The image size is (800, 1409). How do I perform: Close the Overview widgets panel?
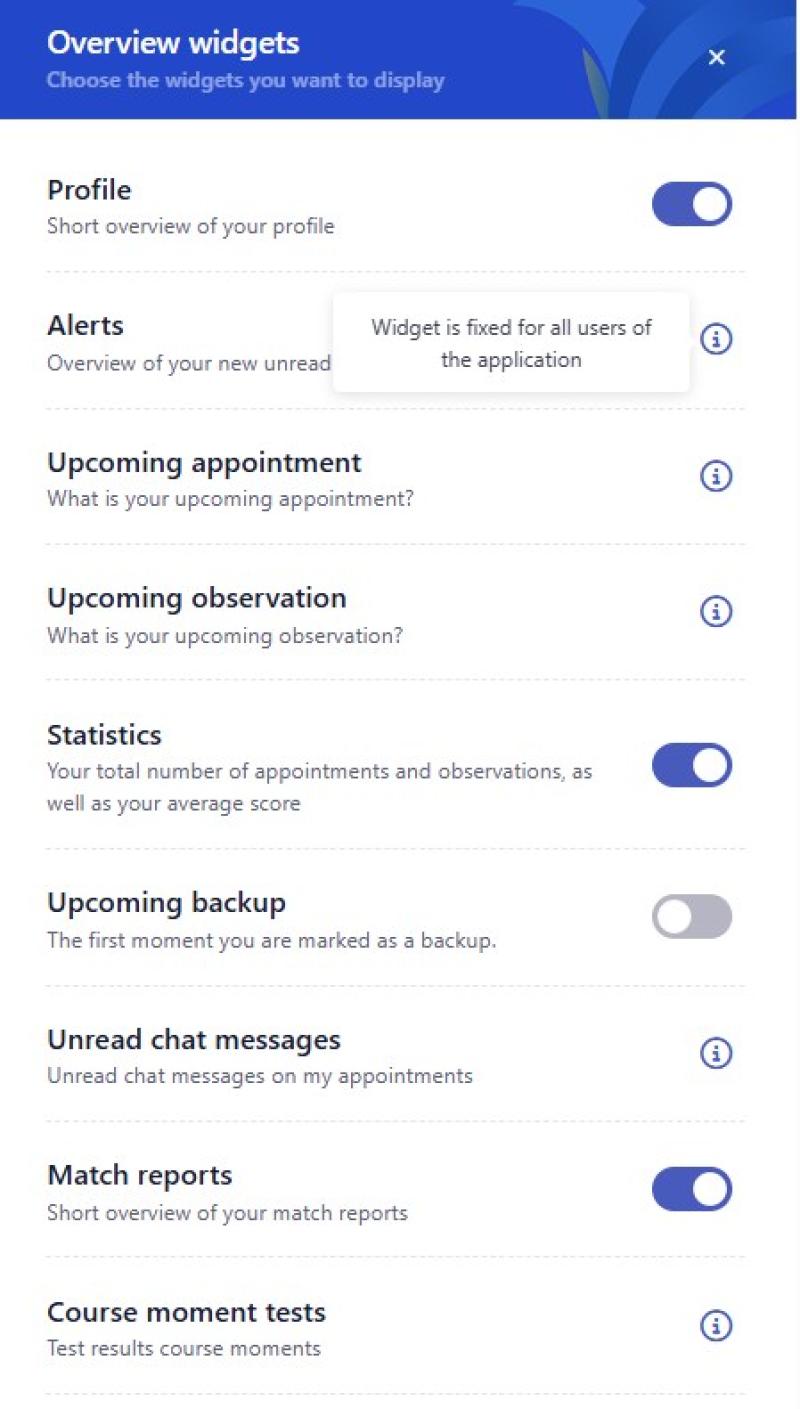[717, 57]
